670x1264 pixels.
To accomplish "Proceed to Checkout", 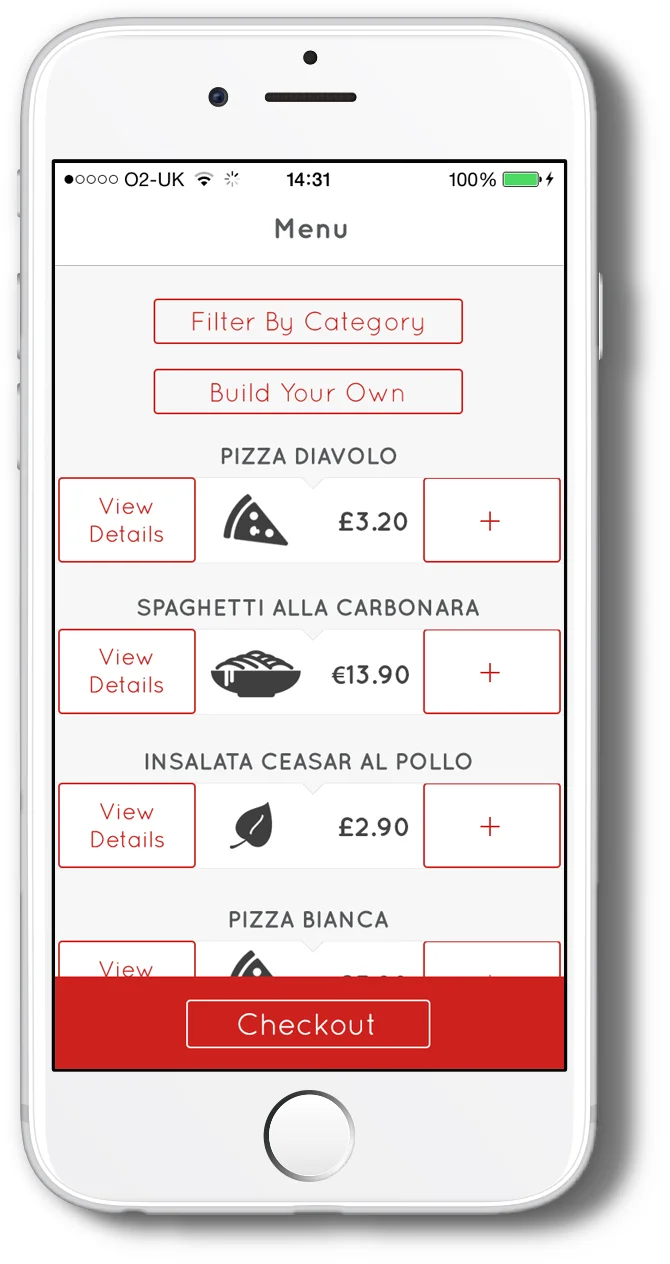I will click(x=308, y=1024).
